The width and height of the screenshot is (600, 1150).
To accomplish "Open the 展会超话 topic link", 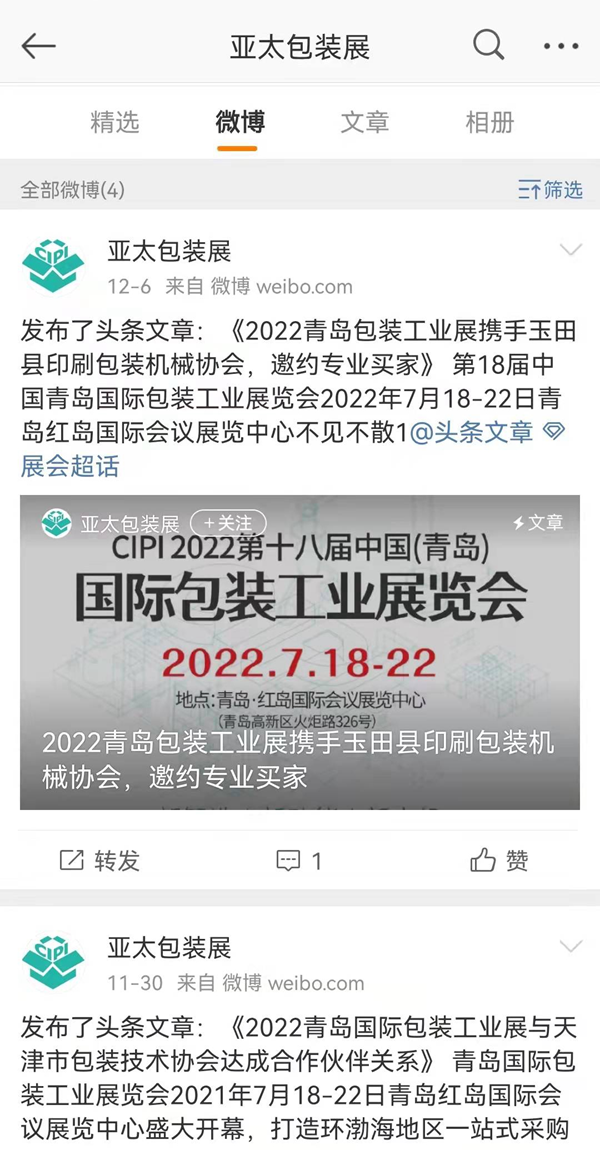I will click(70, 465).
